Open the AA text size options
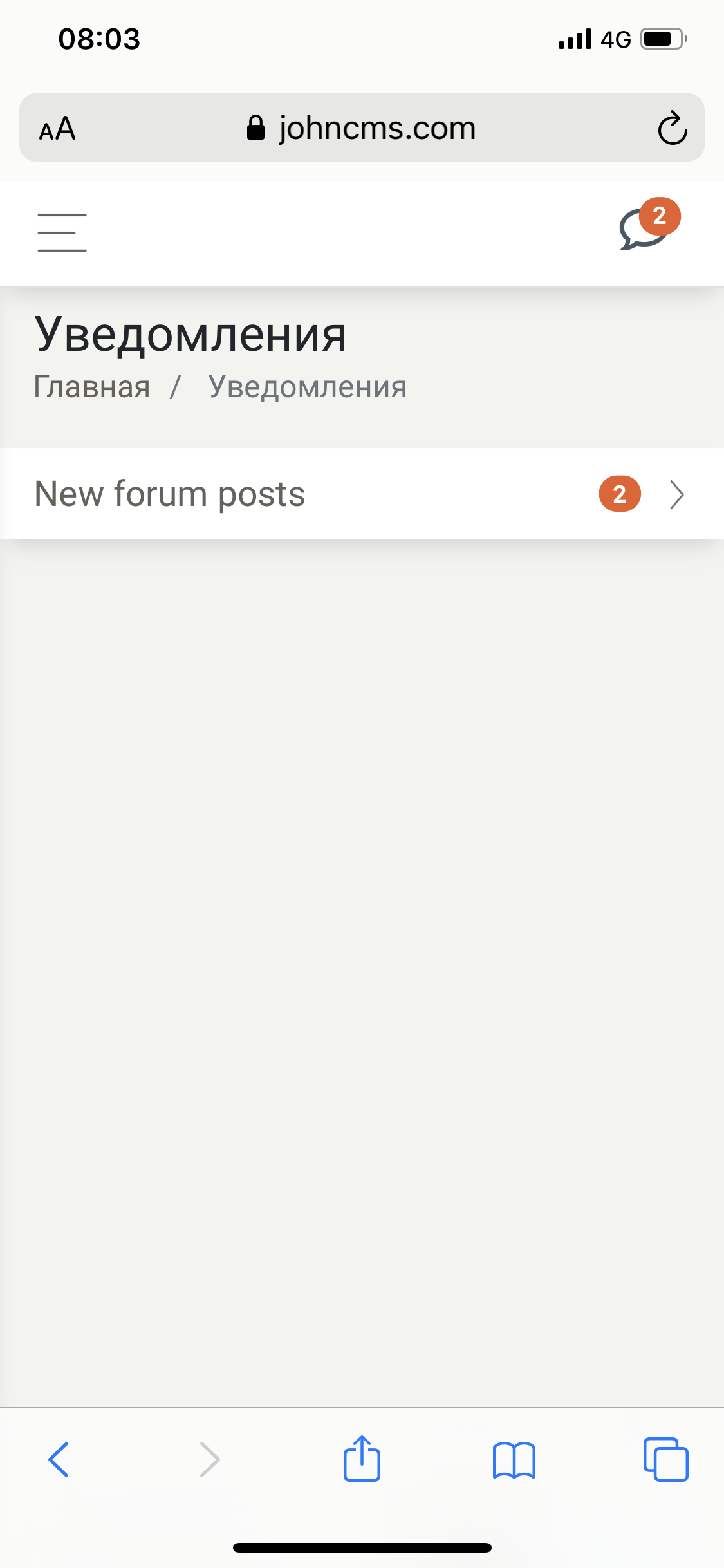The height and width of the screenshot is (1568, 724). [x=57, y=129]
